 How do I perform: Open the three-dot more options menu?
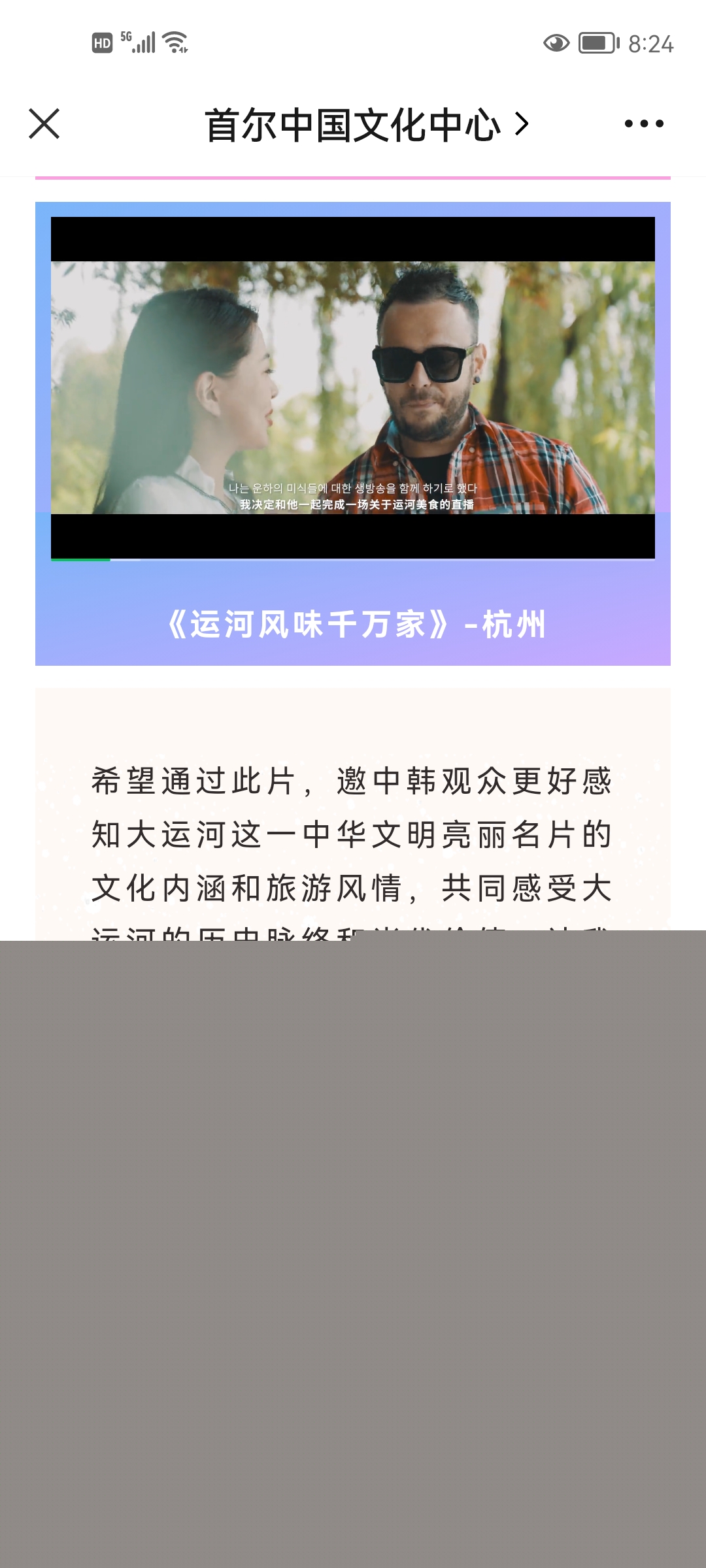tap(644, 124)
